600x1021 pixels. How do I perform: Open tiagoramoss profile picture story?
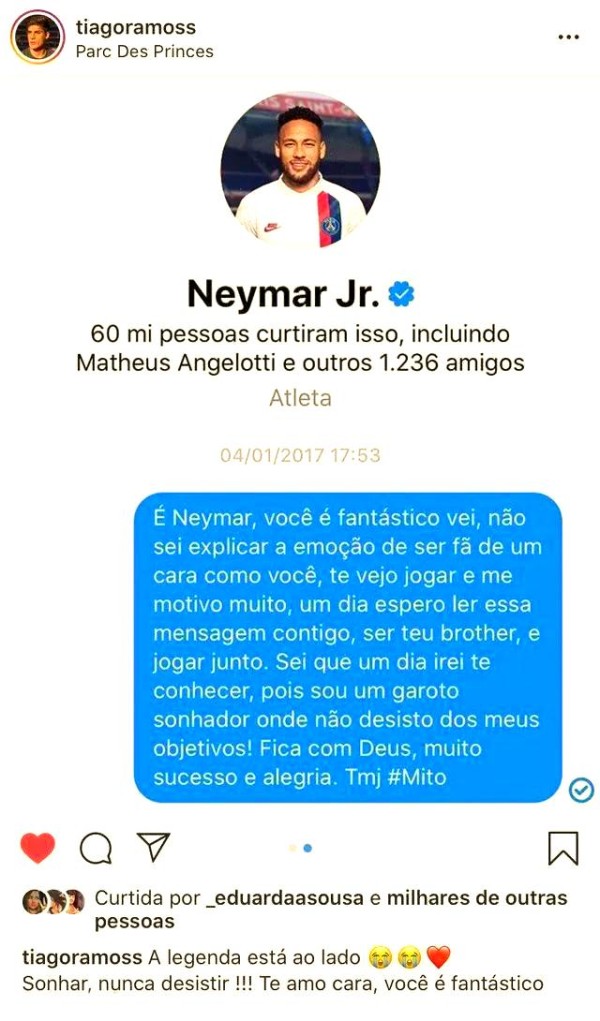tap(37, 37)
